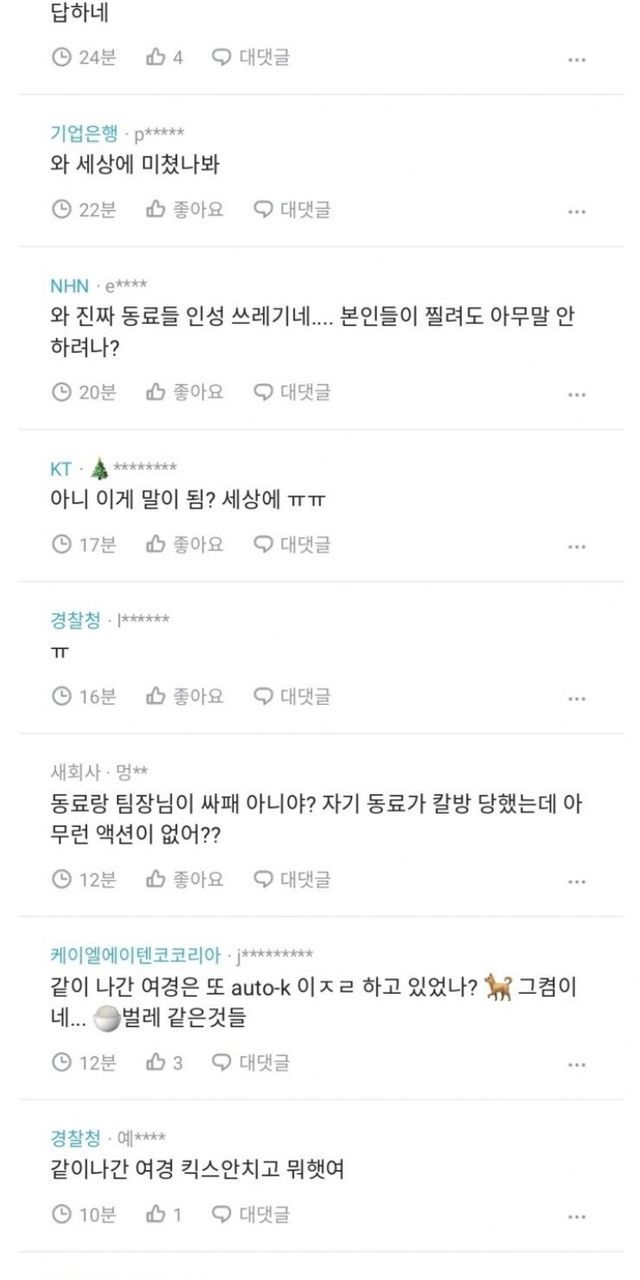The height and width of the screenshot is (1280, 640).
Task: Reply to the 경찰청 예**** comment
Action: point(251,1214)
